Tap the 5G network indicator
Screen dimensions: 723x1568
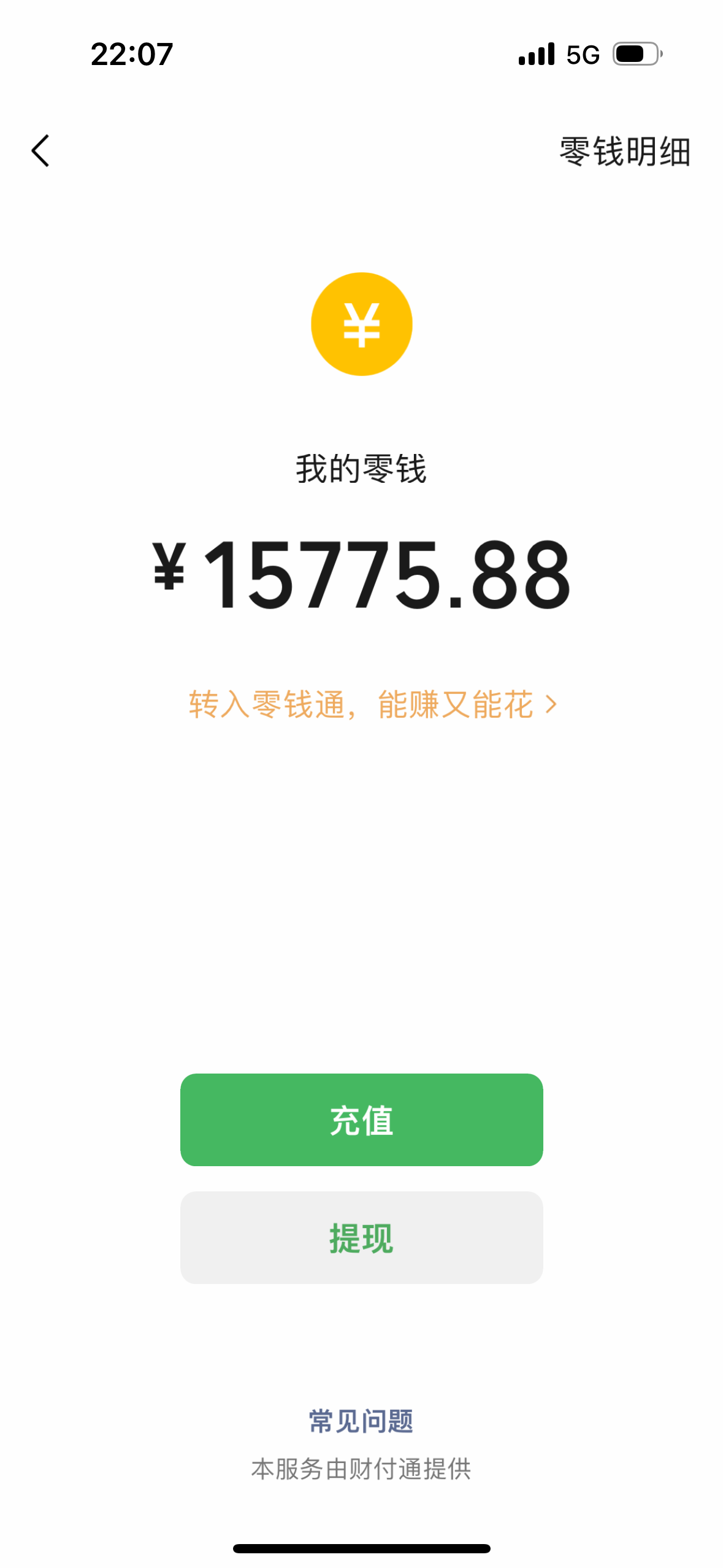(584, 55)
